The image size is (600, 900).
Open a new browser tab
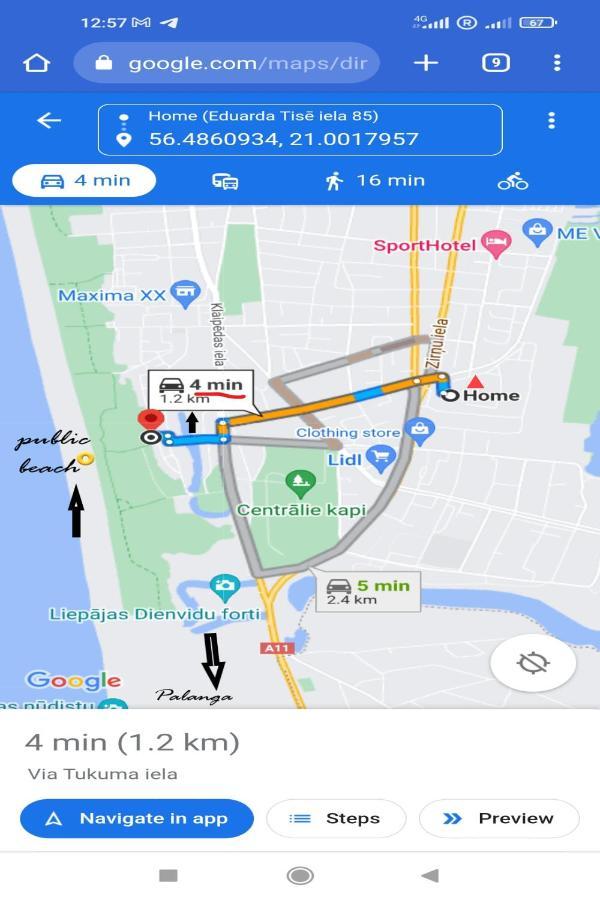[426, 63]
